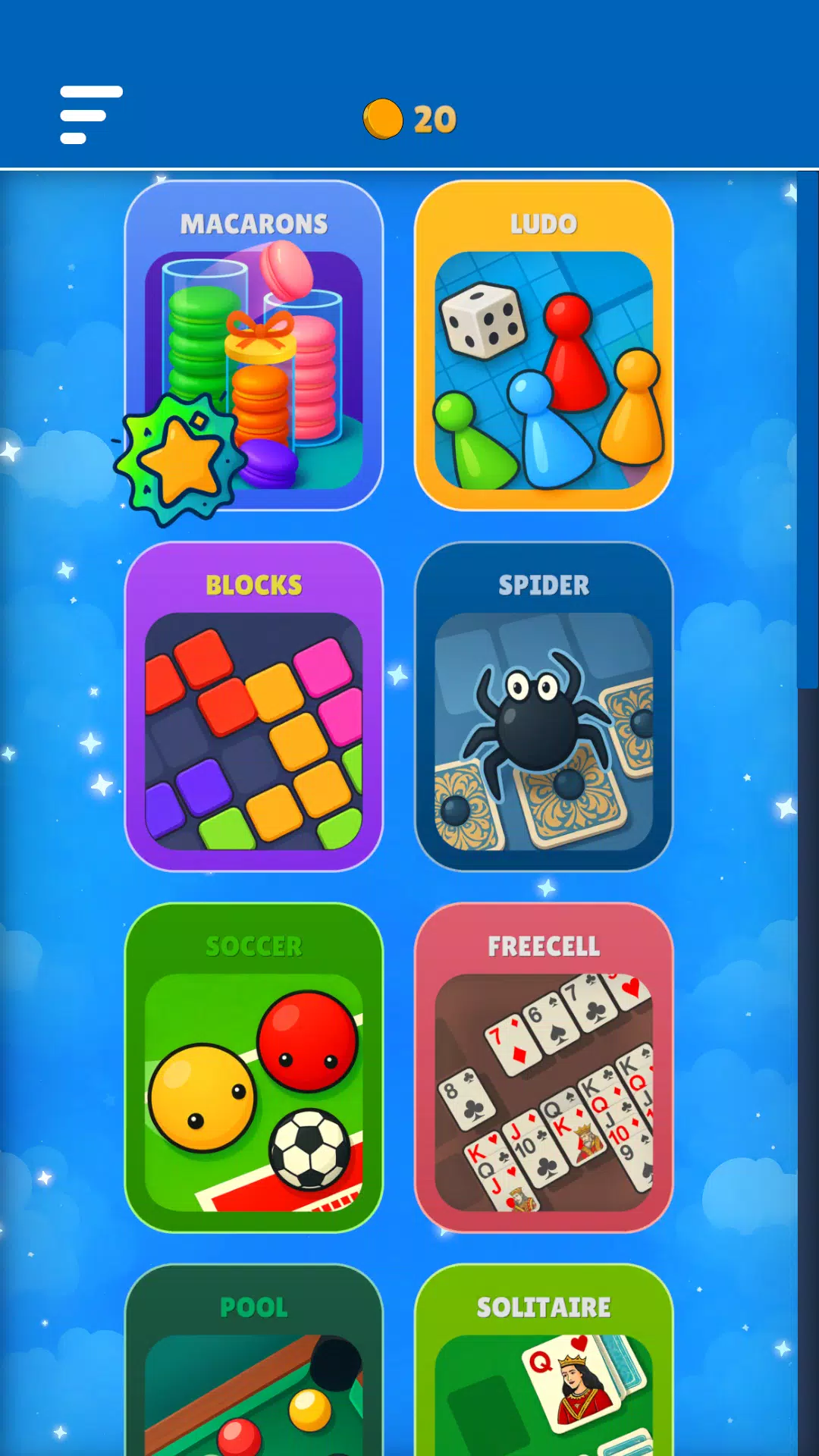Play Spider card game
Viewport: 819px width, 1456px height.
point(544,707)
